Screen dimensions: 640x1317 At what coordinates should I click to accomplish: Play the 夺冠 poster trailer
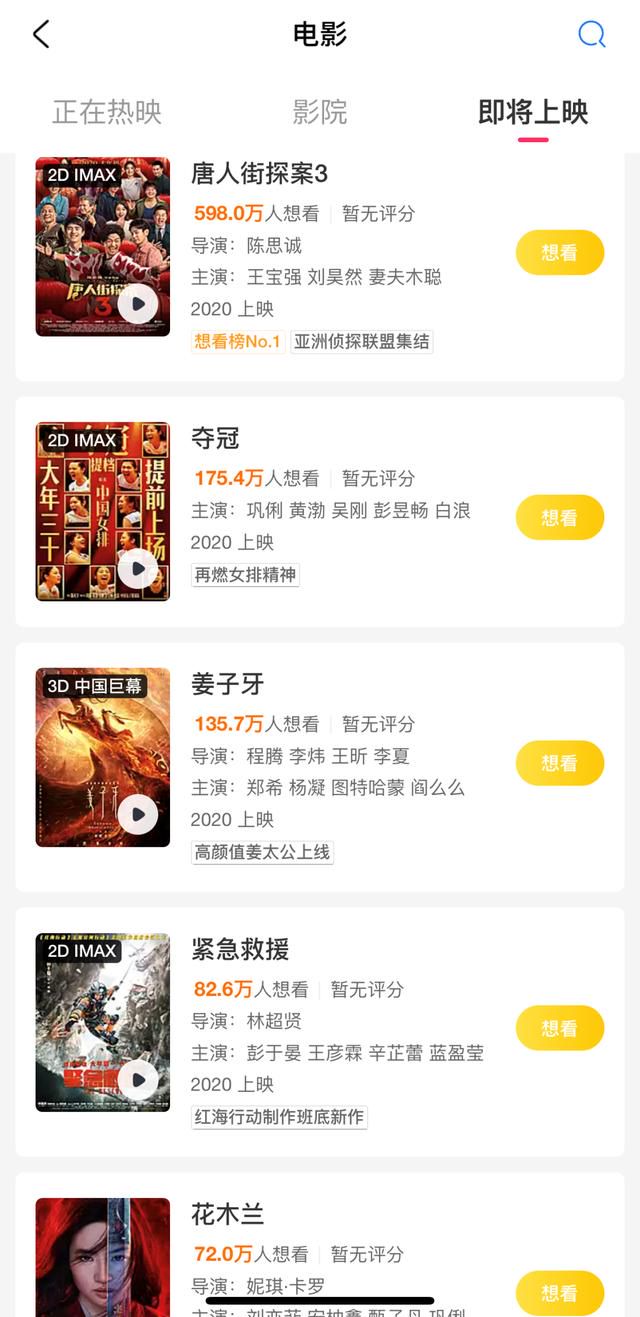click(x=138, y=569)
